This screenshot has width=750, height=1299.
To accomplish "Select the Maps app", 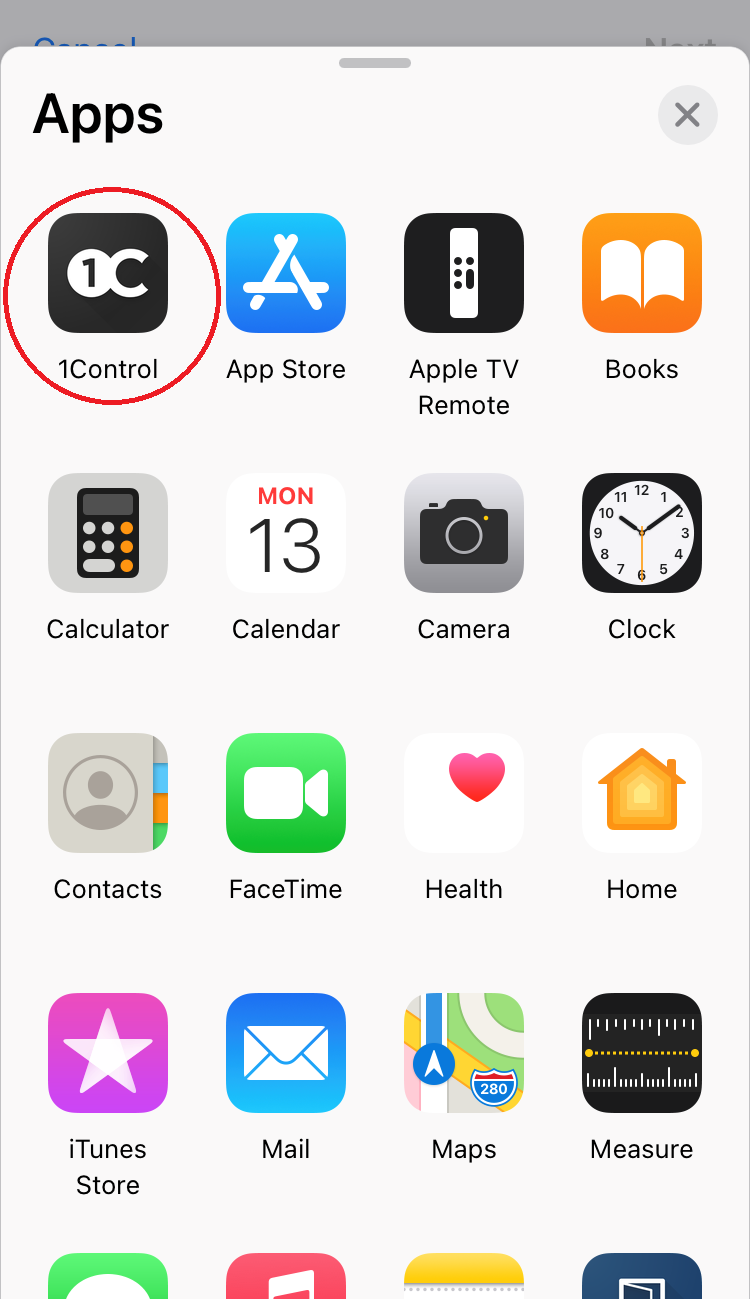I will point(464,1053).
